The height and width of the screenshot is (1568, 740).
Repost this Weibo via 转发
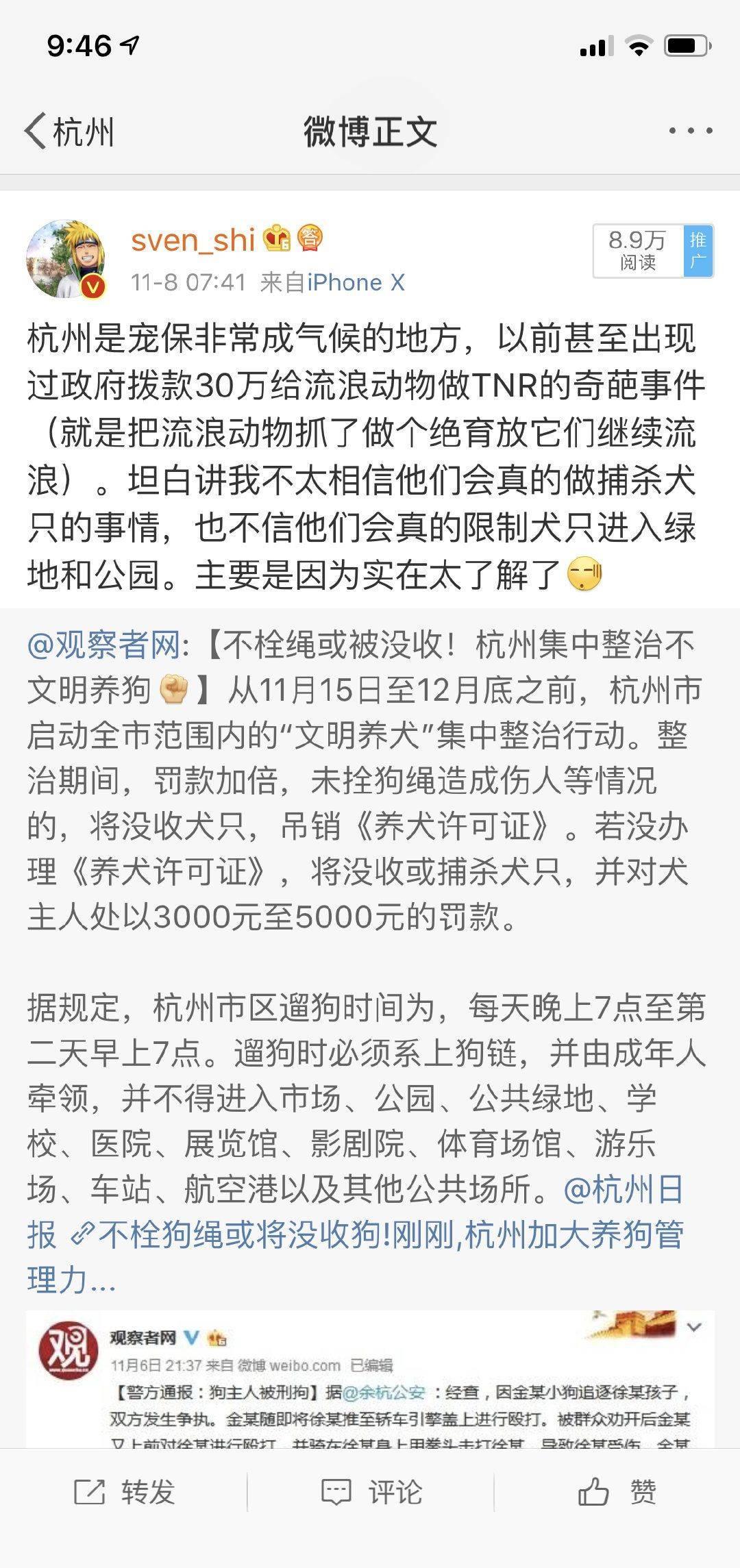124,1491
